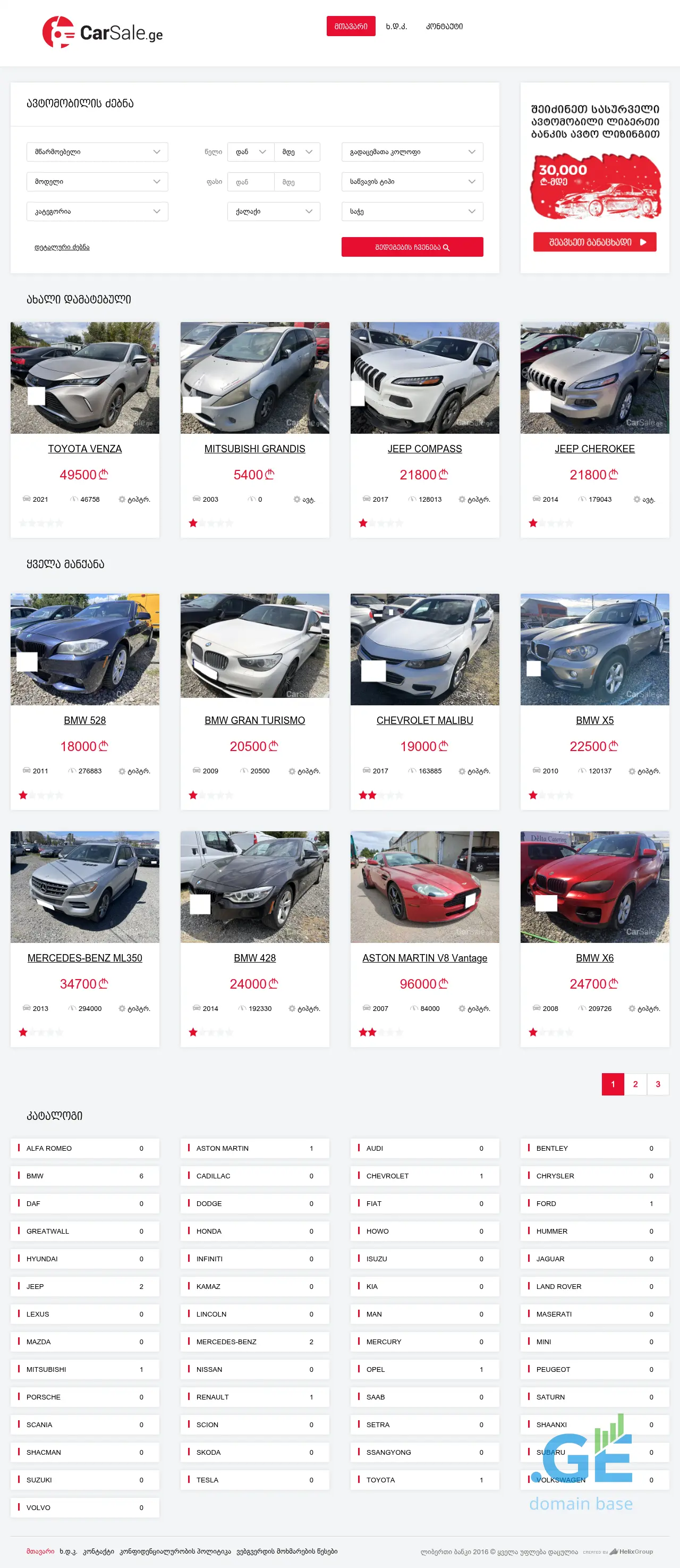Viewport: 680px width, 1568px height.
Task: Open the დეტალური ძებნა link
Action: (62, 247)
